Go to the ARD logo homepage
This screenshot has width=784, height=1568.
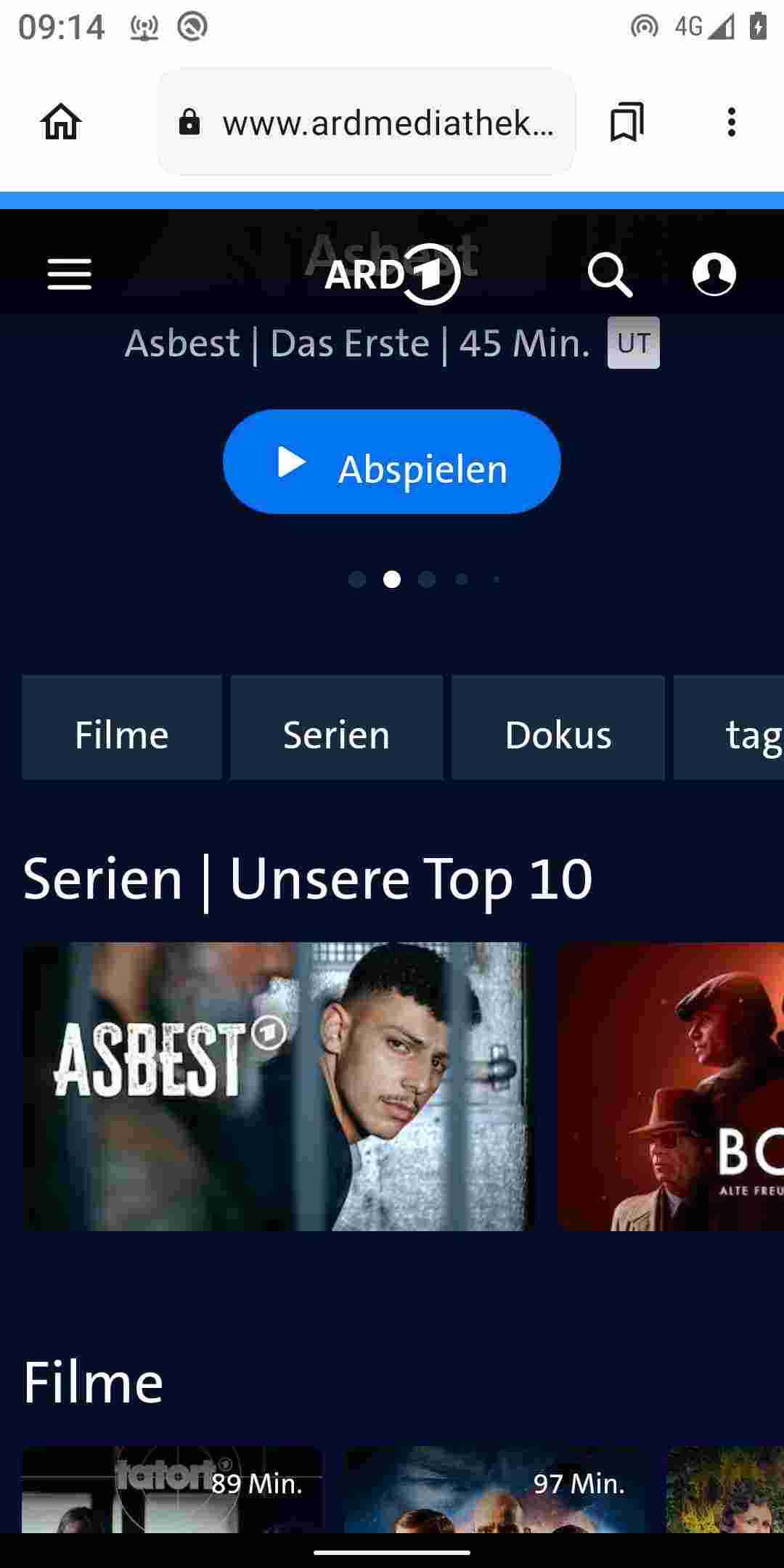[x=392, y=274]
